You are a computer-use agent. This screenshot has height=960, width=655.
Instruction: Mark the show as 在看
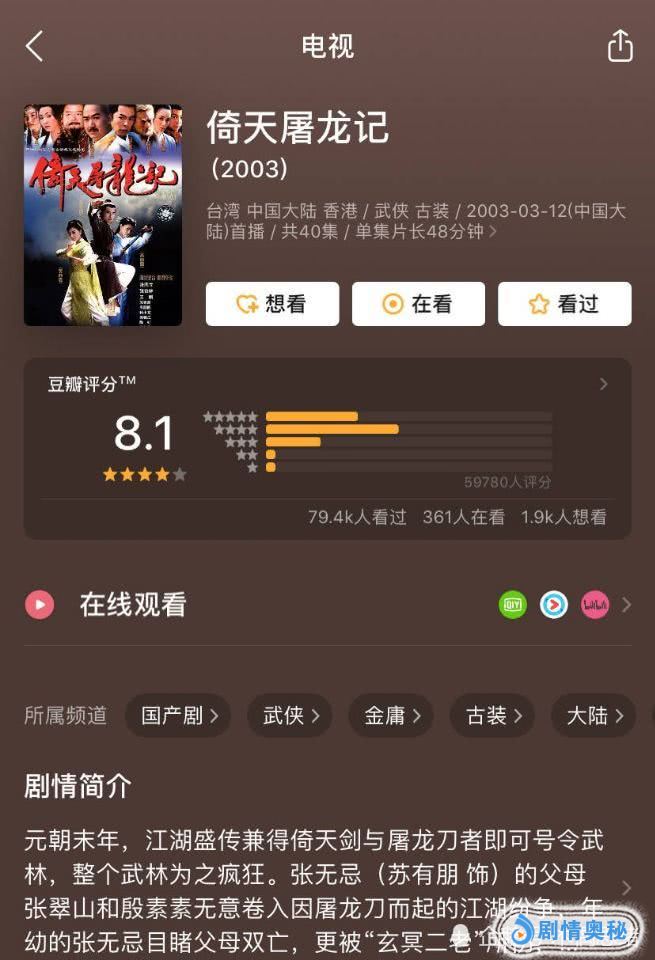[x=418, y=304]
